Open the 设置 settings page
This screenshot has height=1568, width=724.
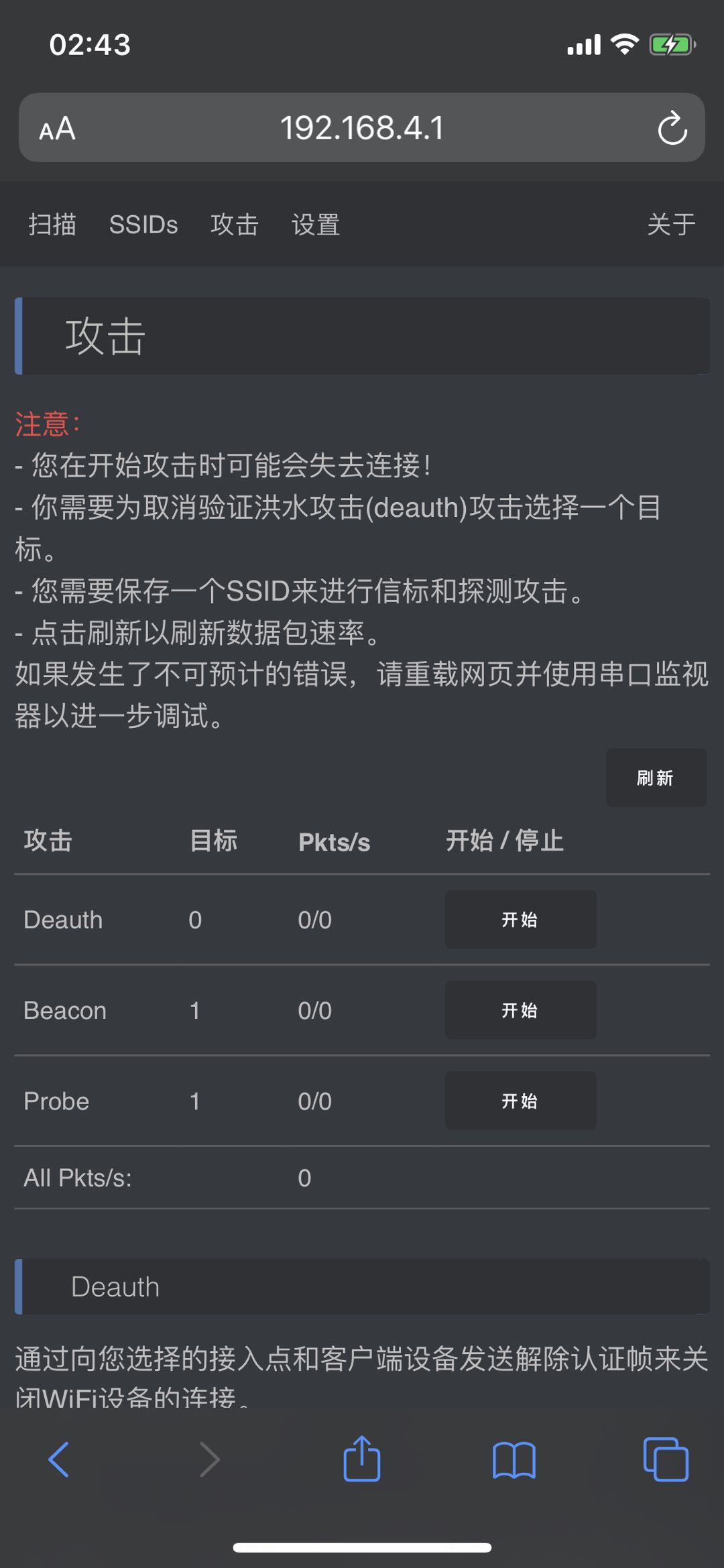[314, 225]
